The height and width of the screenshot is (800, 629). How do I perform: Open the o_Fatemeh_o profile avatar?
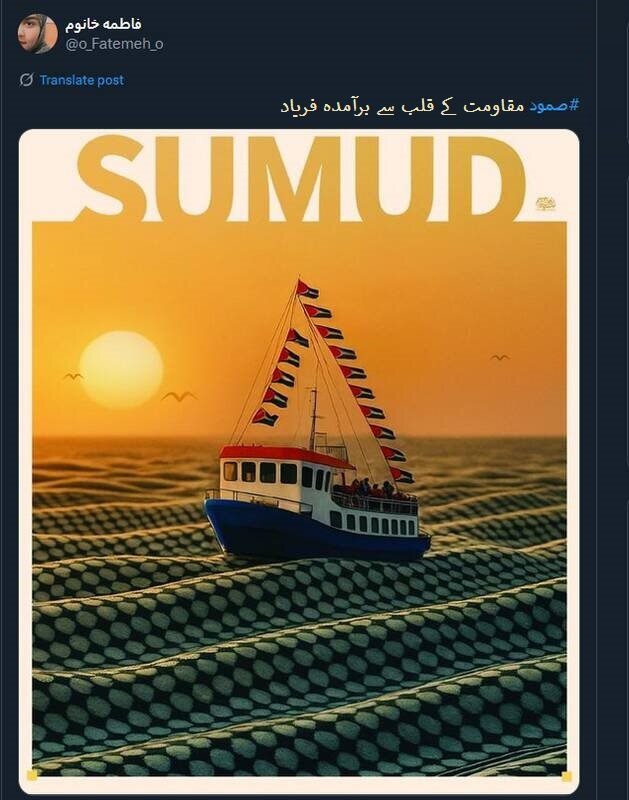point(37,33)
